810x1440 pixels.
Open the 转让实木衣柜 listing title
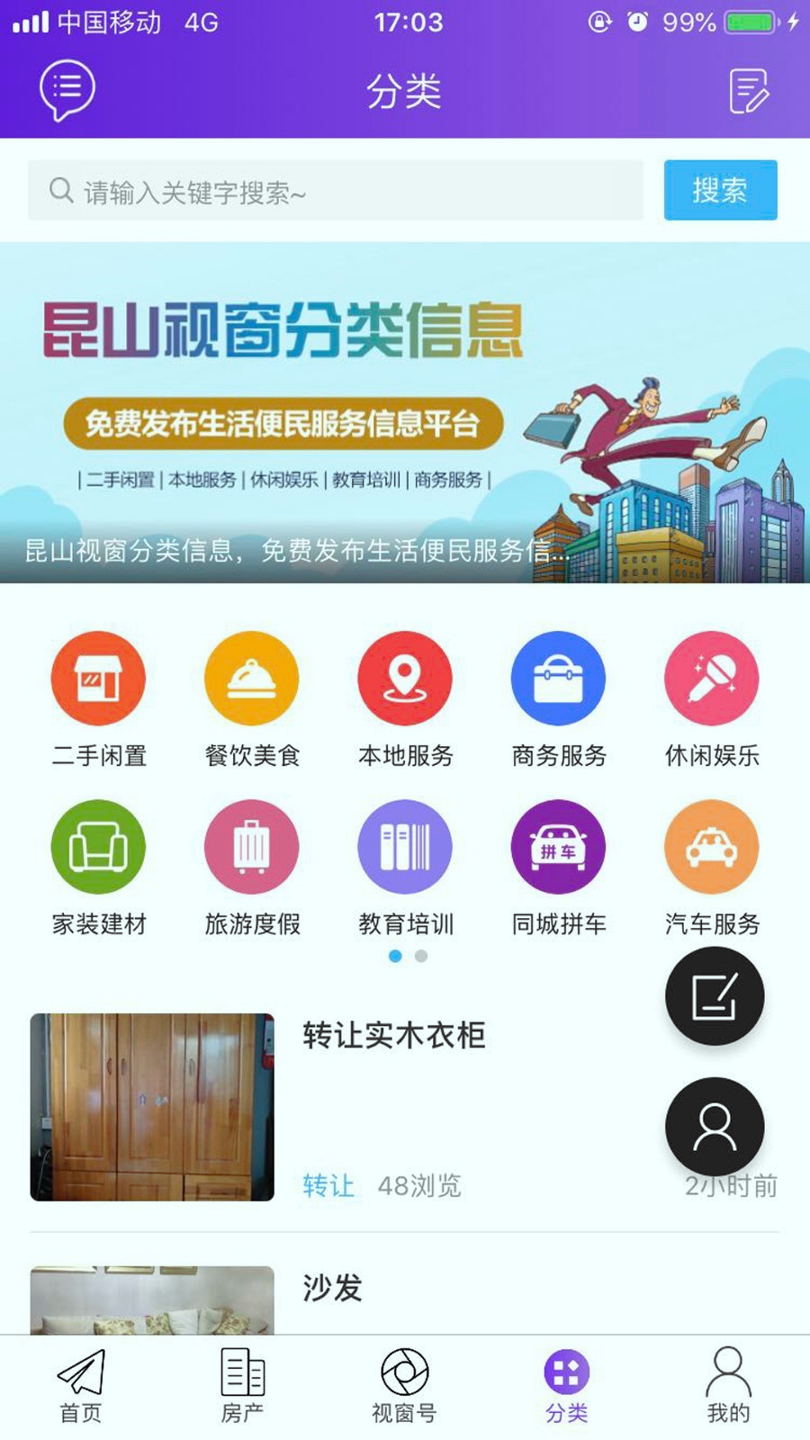[x=393, y=1037]
